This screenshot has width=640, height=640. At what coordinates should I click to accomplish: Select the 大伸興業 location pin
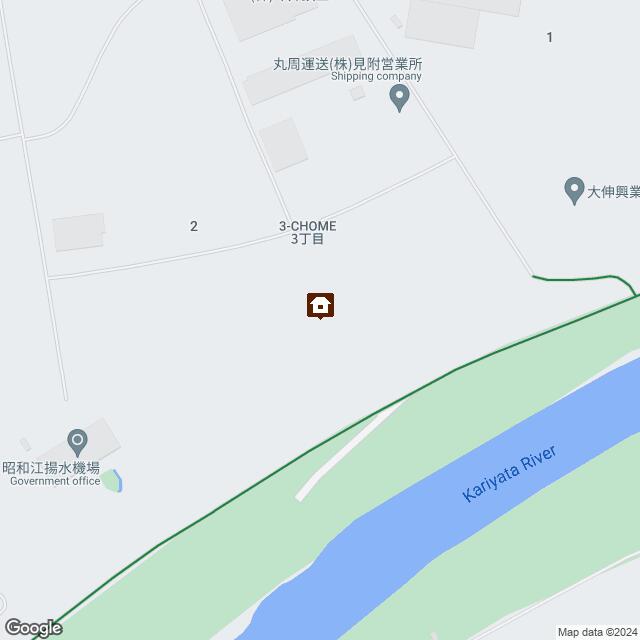[x=574, y=189]
